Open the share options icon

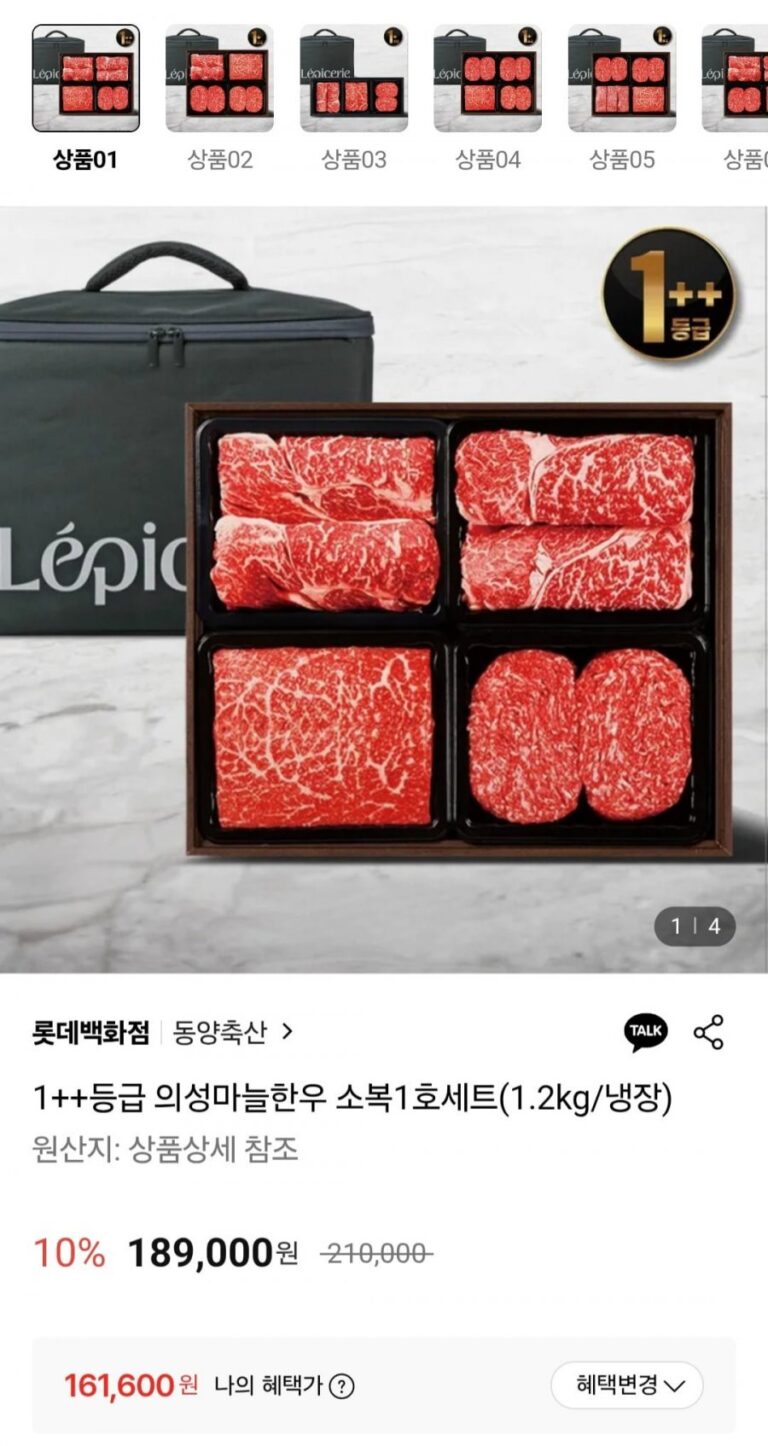709,1032
